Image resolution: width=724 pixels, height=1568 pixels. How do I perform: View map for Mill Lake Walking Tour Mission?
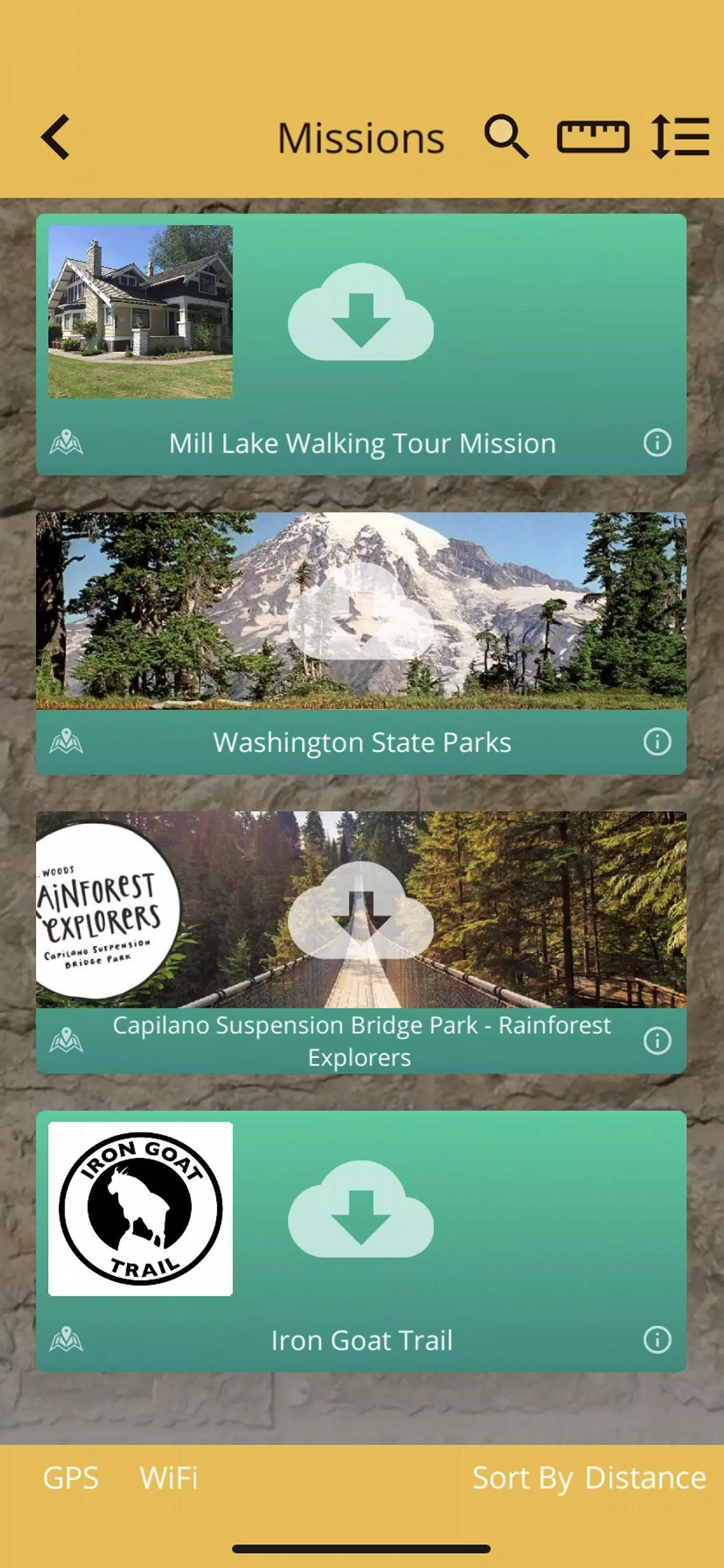(x=66, y=443)
